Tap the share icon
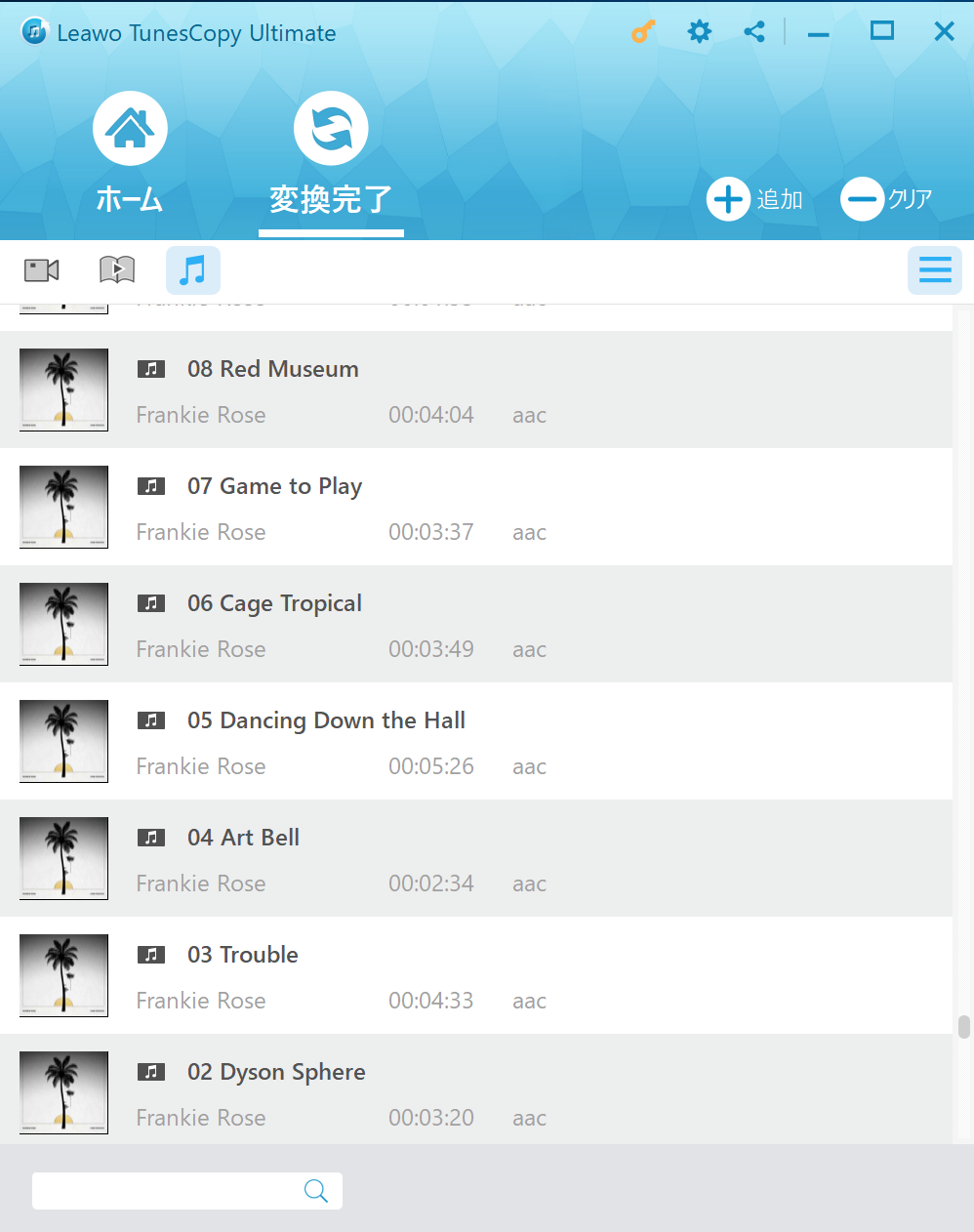This screenshot has height=1232, width=974. (x=754, y=32)
